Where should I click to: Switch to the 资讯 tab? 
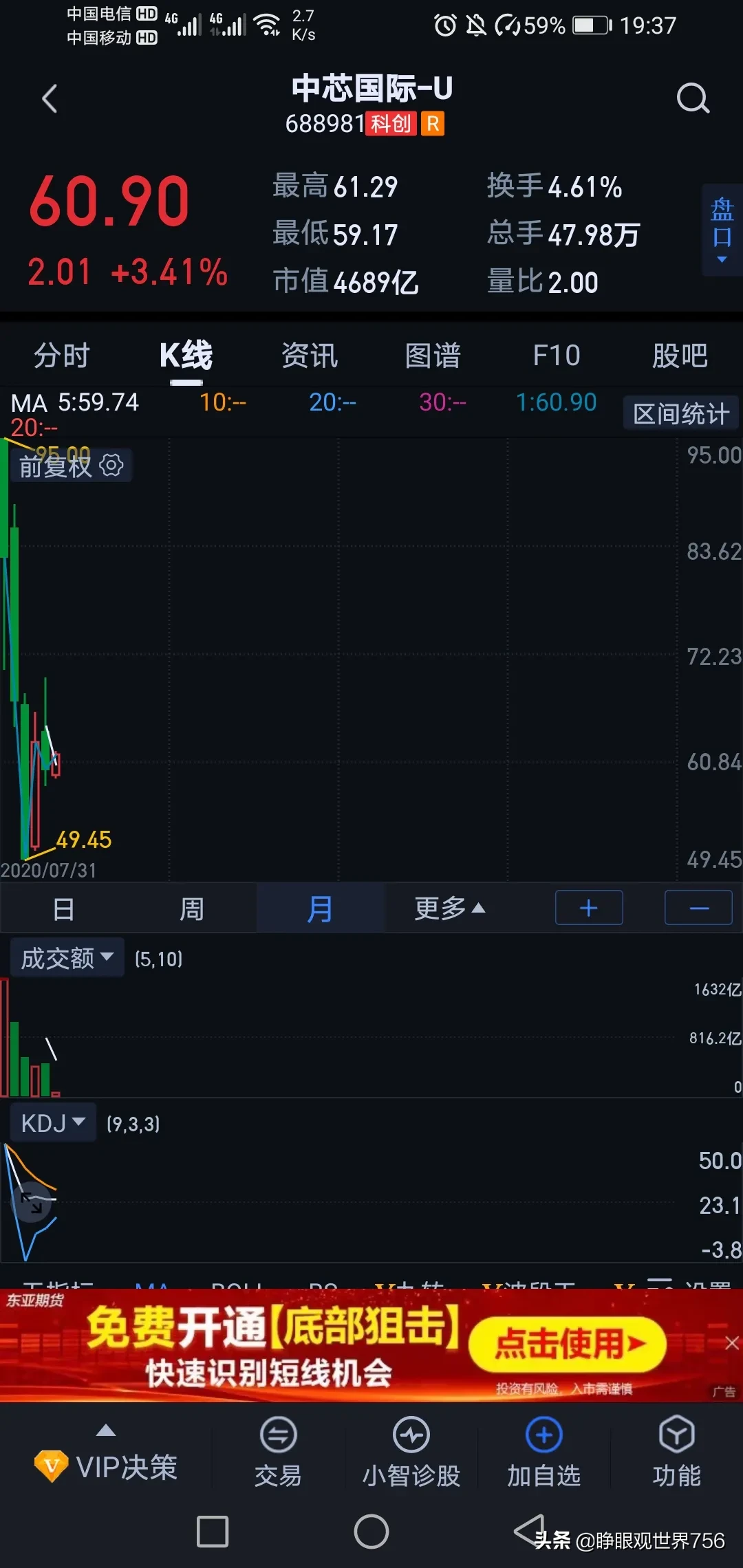(310, 356)
